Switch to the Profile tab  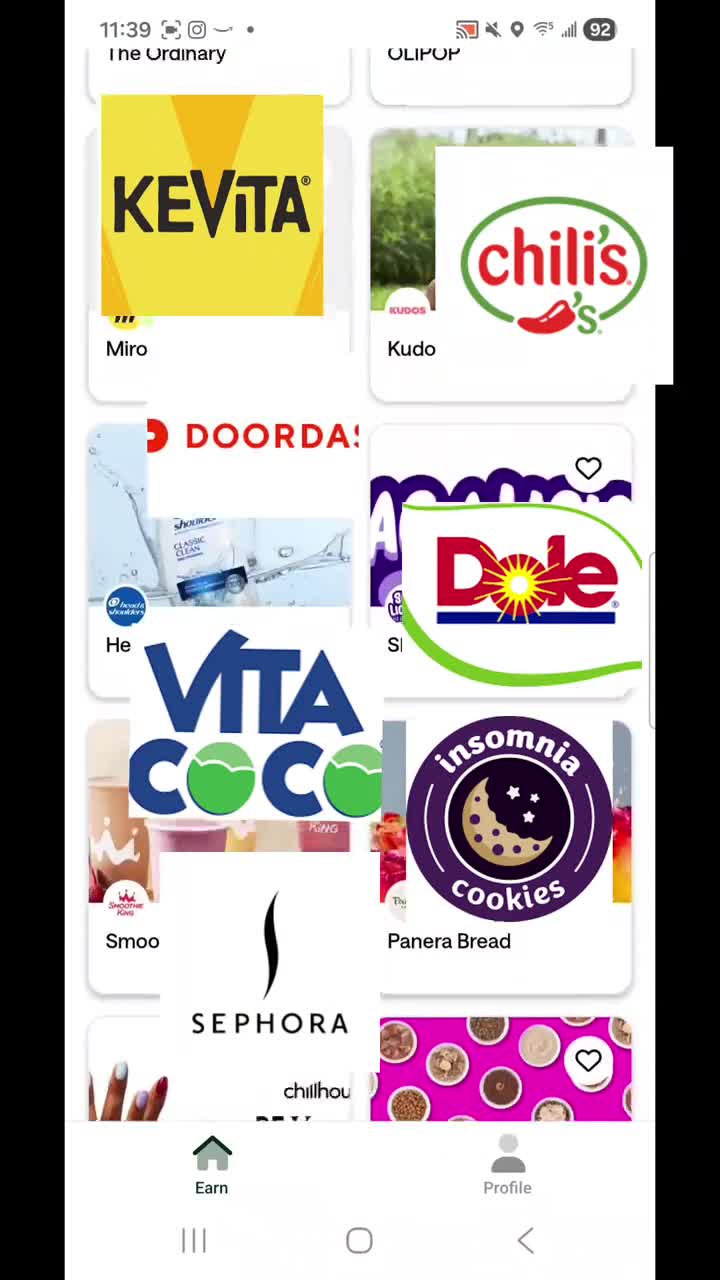[507, 1166]
